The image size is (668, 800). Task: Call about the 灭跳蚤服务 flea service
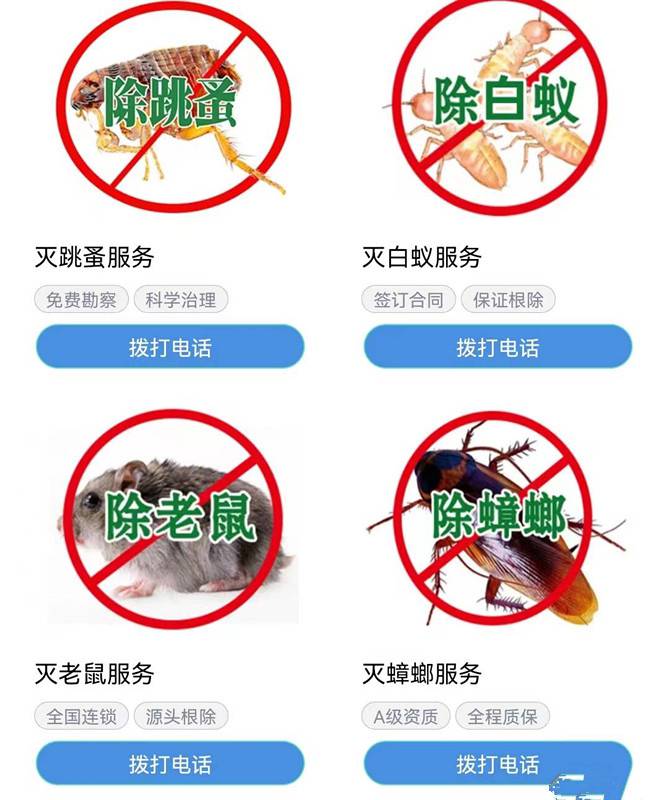(170, 348)
